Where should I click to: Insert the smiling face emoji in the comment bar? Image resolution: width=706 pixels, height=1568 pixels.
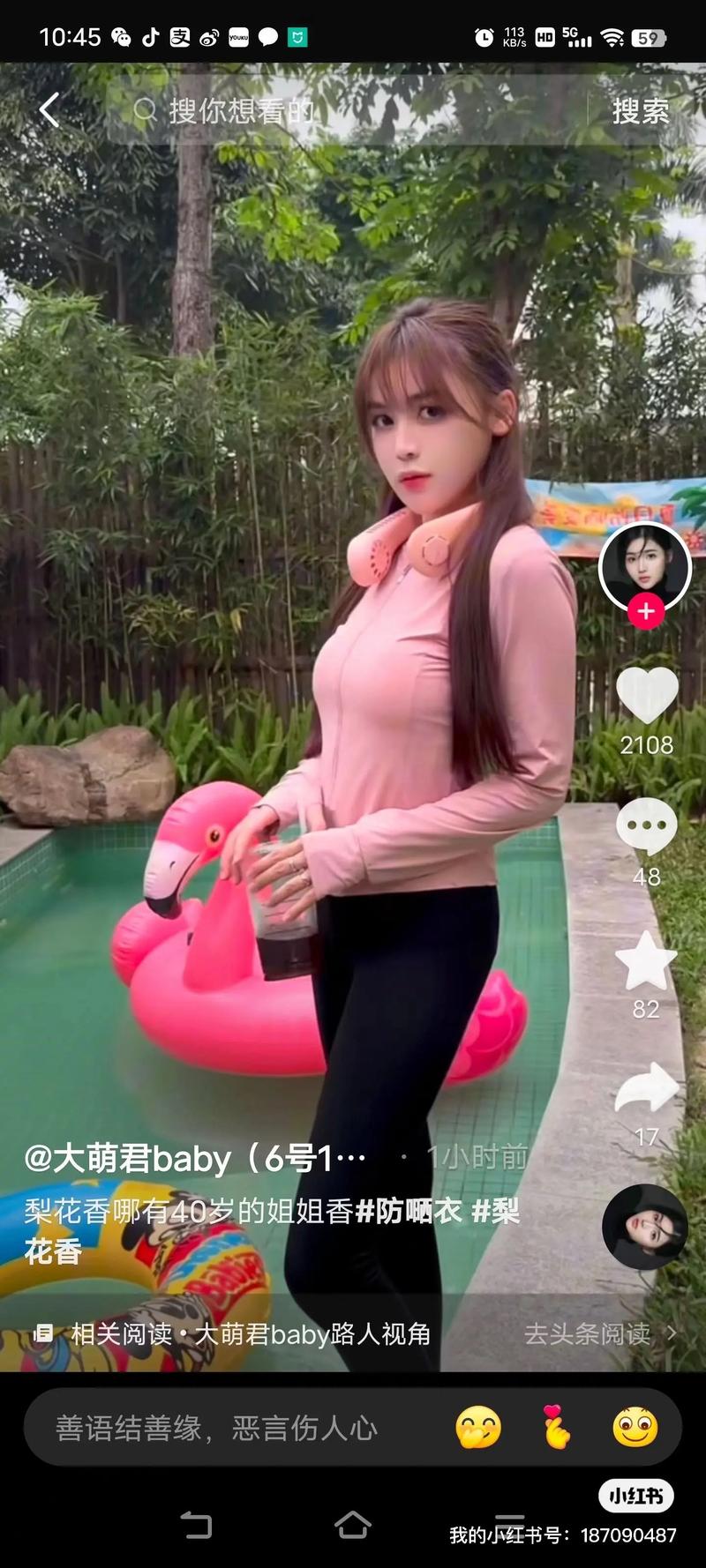635,1428
